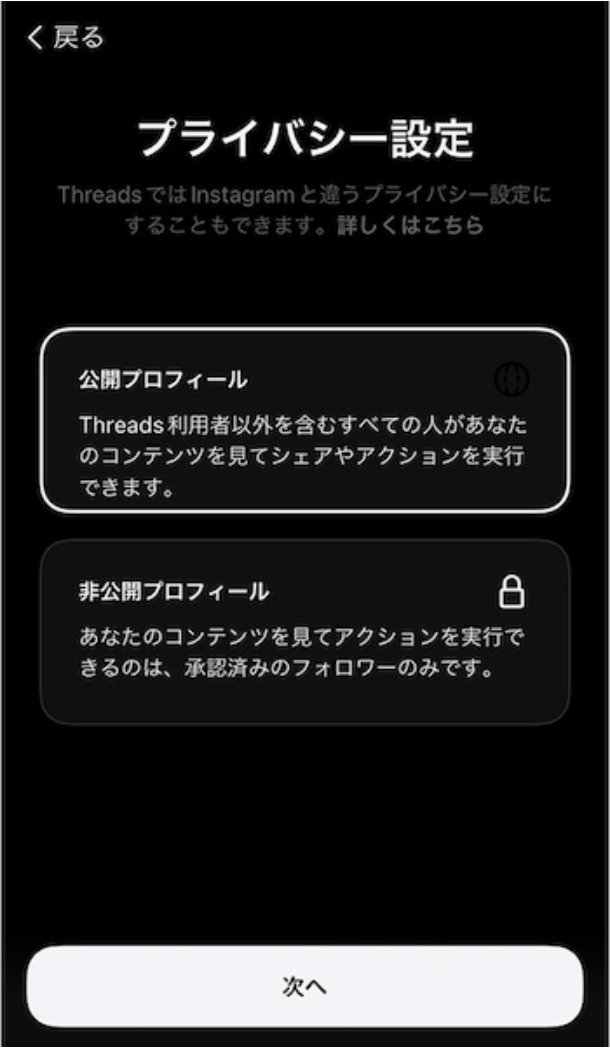Go back using 戻る

[65, 38]
